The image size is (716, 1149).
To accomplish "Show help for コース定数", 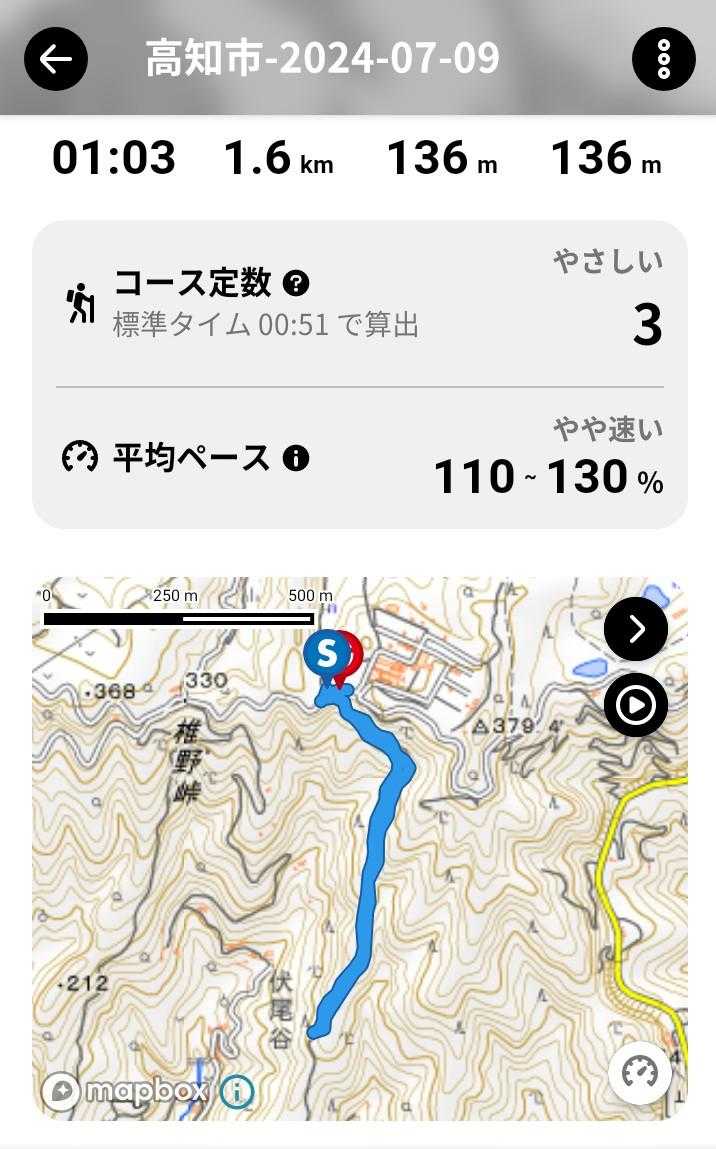I will pos(296,283).
